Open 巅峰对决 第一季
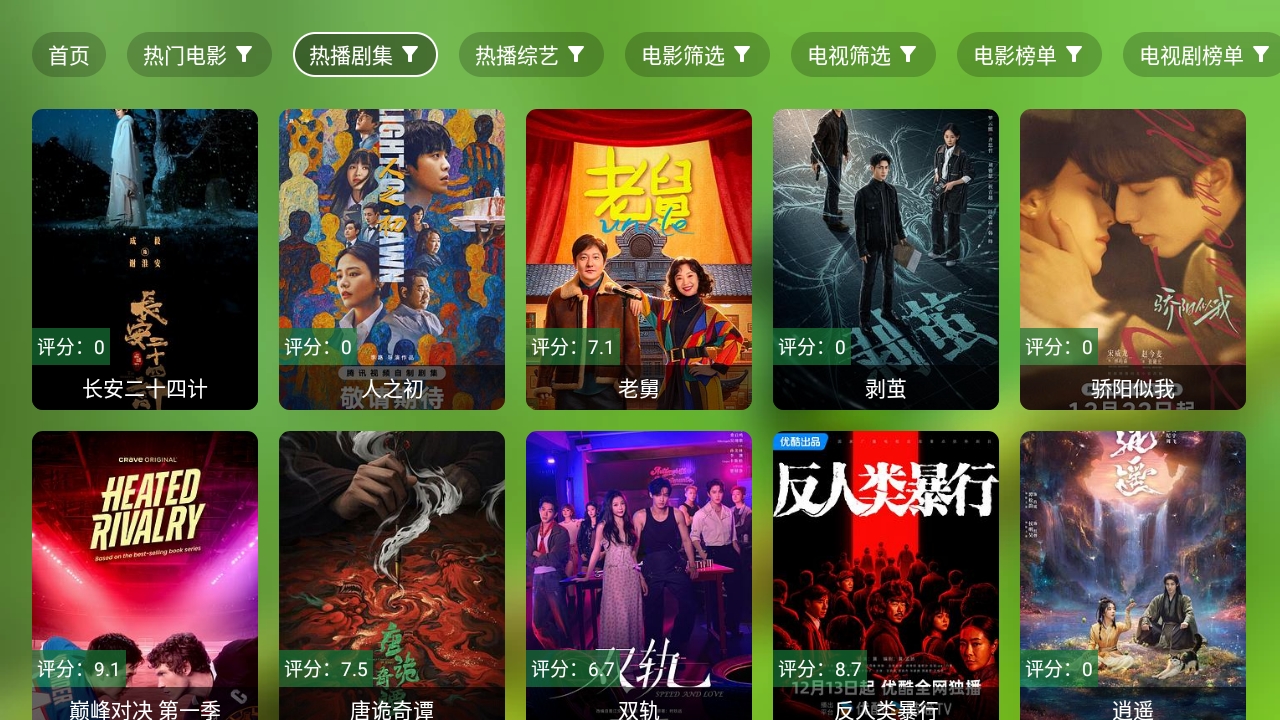 [x=145, y=575]
